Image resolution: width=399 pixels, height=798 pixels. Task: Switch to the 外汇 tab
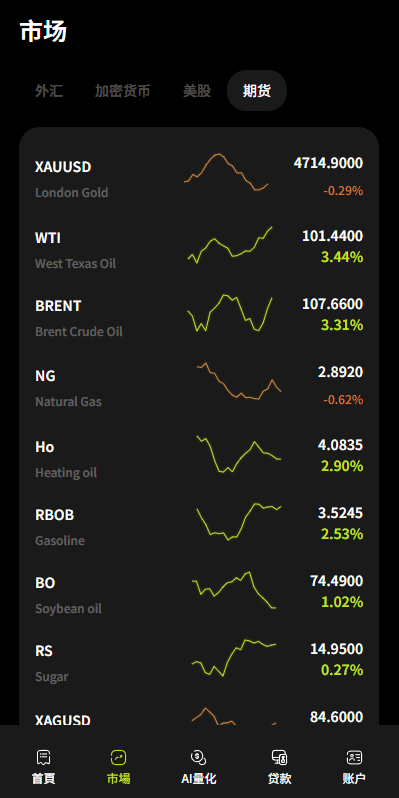click(x=49, y=91)
